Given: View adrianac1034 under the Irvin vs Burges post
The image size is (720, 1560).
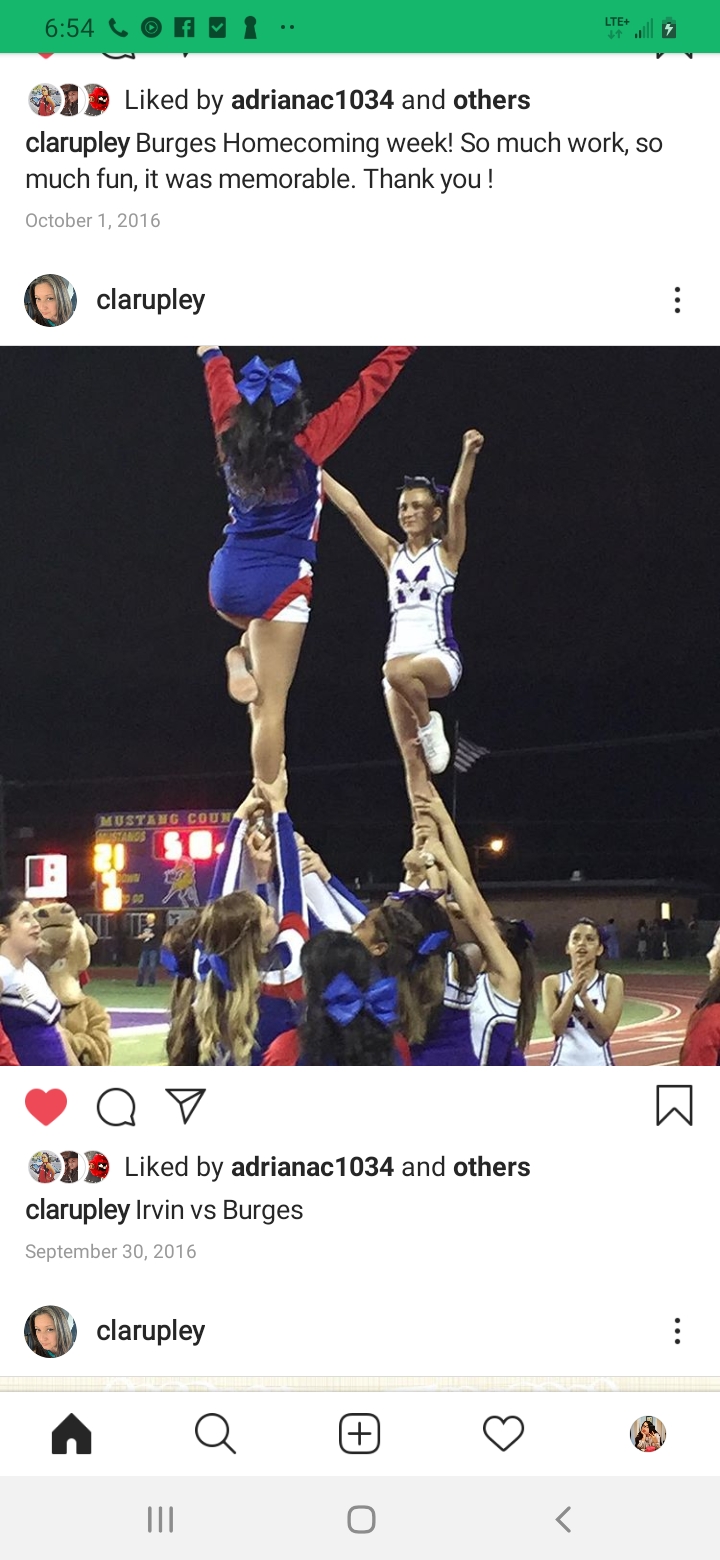Looking at the screenshot, I should tap(312, 1167).
